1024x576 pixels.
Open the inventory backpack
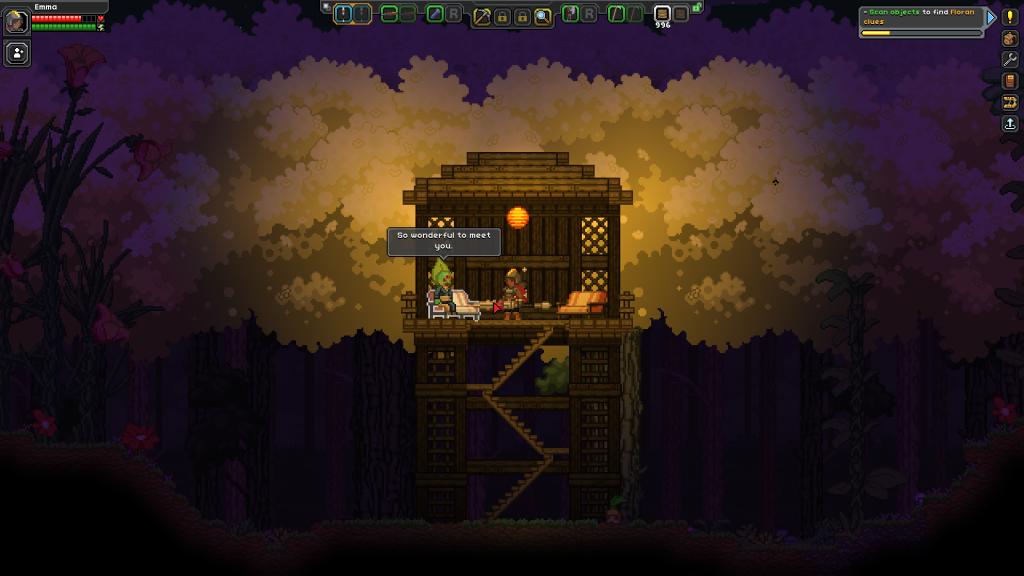pyautogui.click(x=1010, y=39)
